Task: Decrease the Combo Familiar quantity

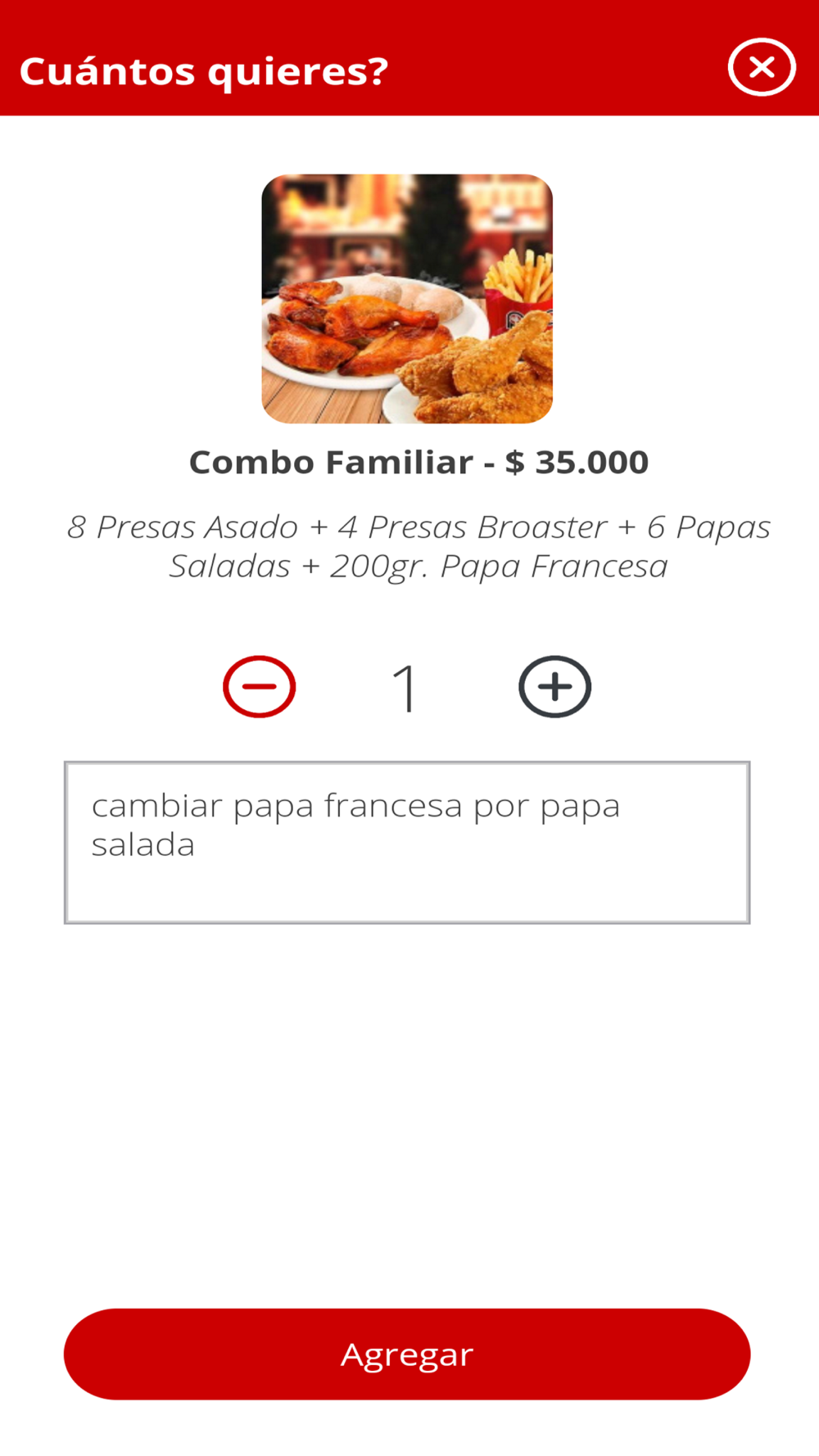Action: pos(259,686)
